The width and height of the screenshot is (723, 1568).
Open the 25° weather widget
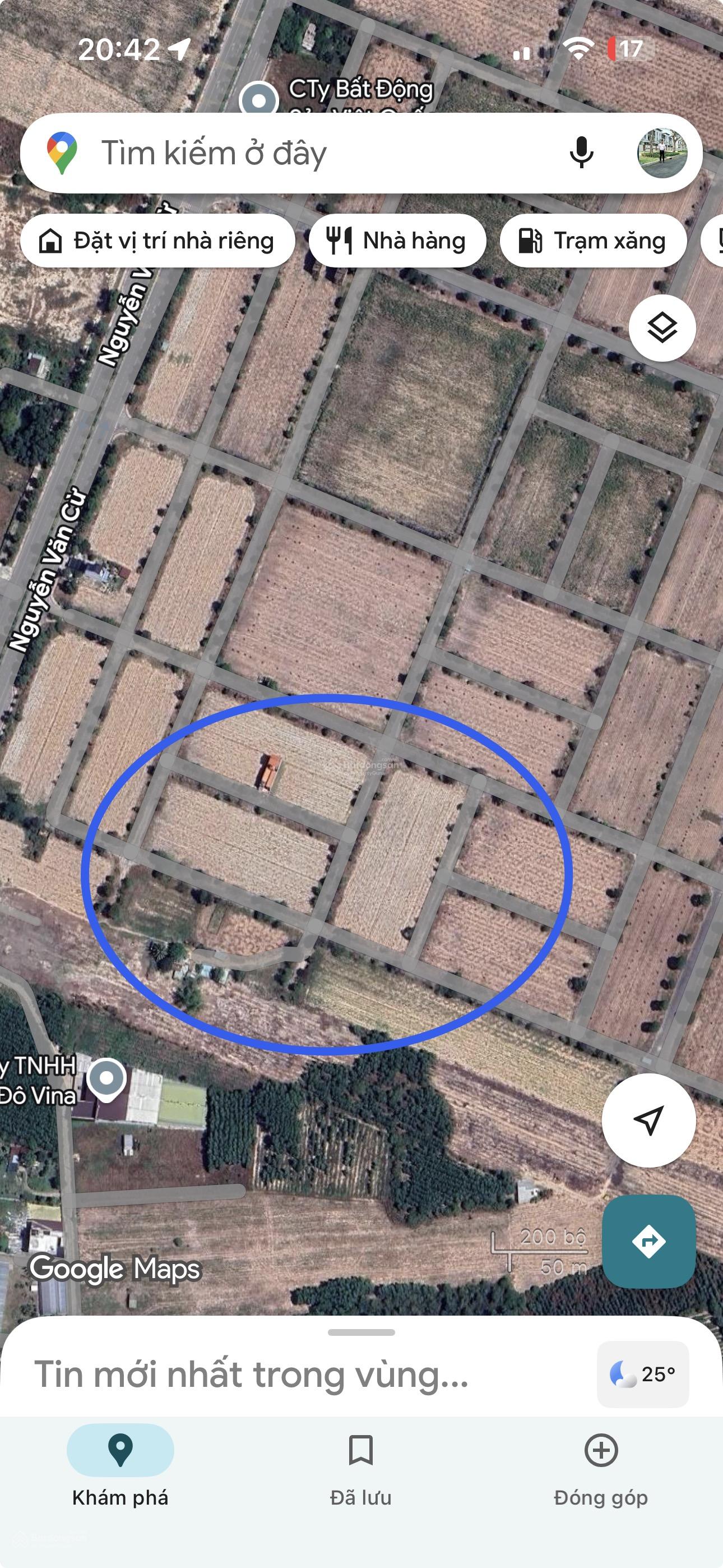point(643,1374)
